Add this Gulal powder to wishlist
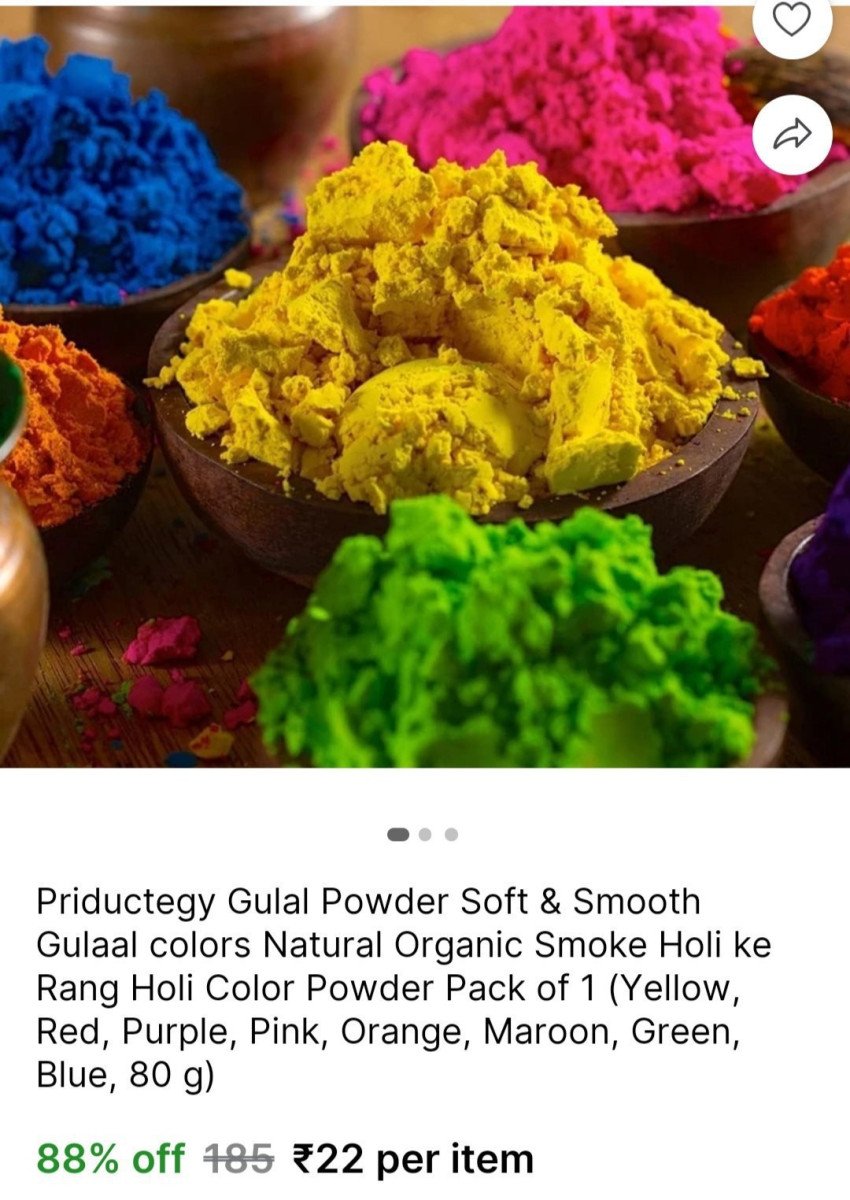Screen dimensions: 850x1200 [792, 20]
